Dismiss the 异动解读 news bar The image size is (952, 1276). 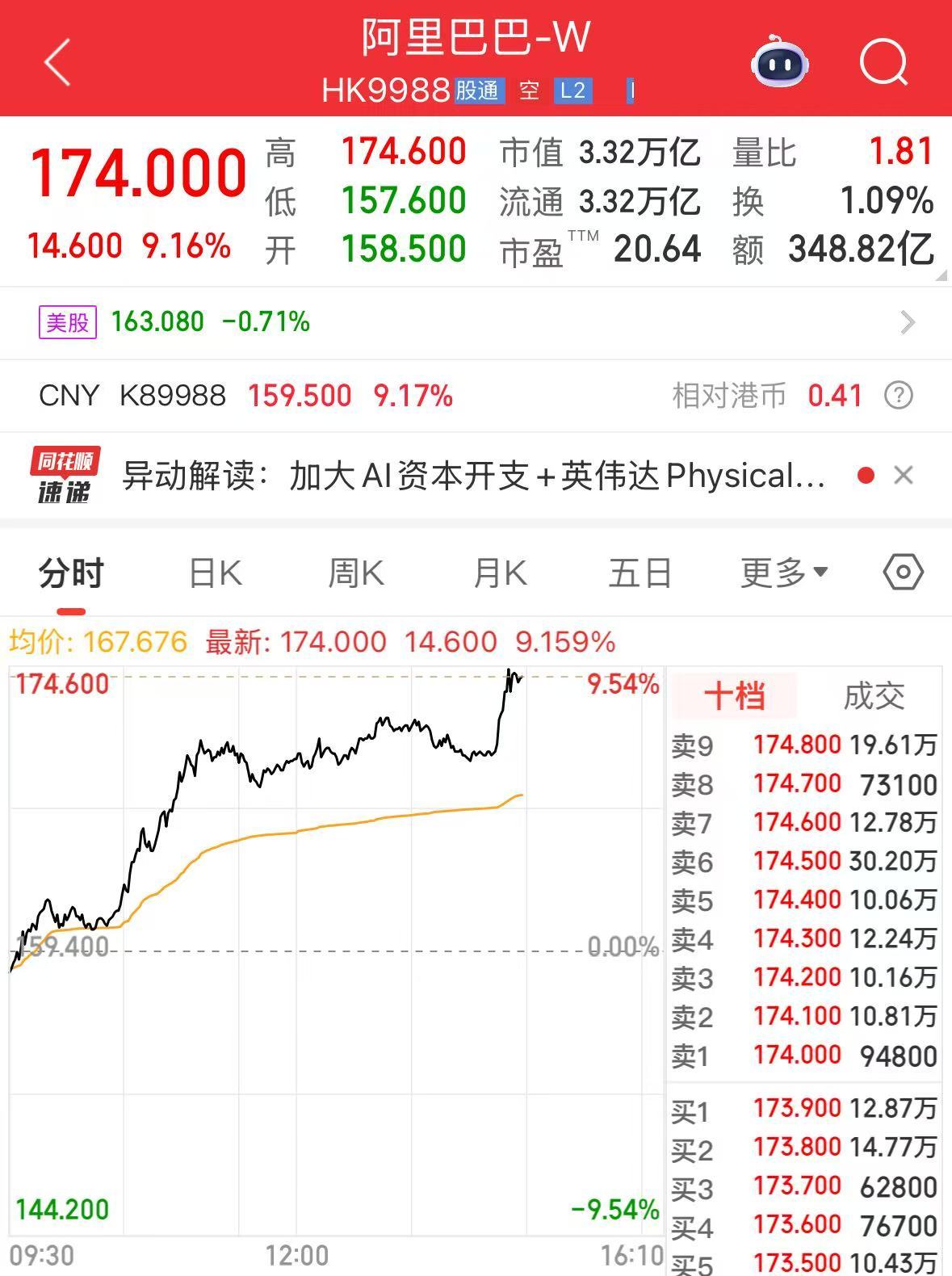pos(904,476)
